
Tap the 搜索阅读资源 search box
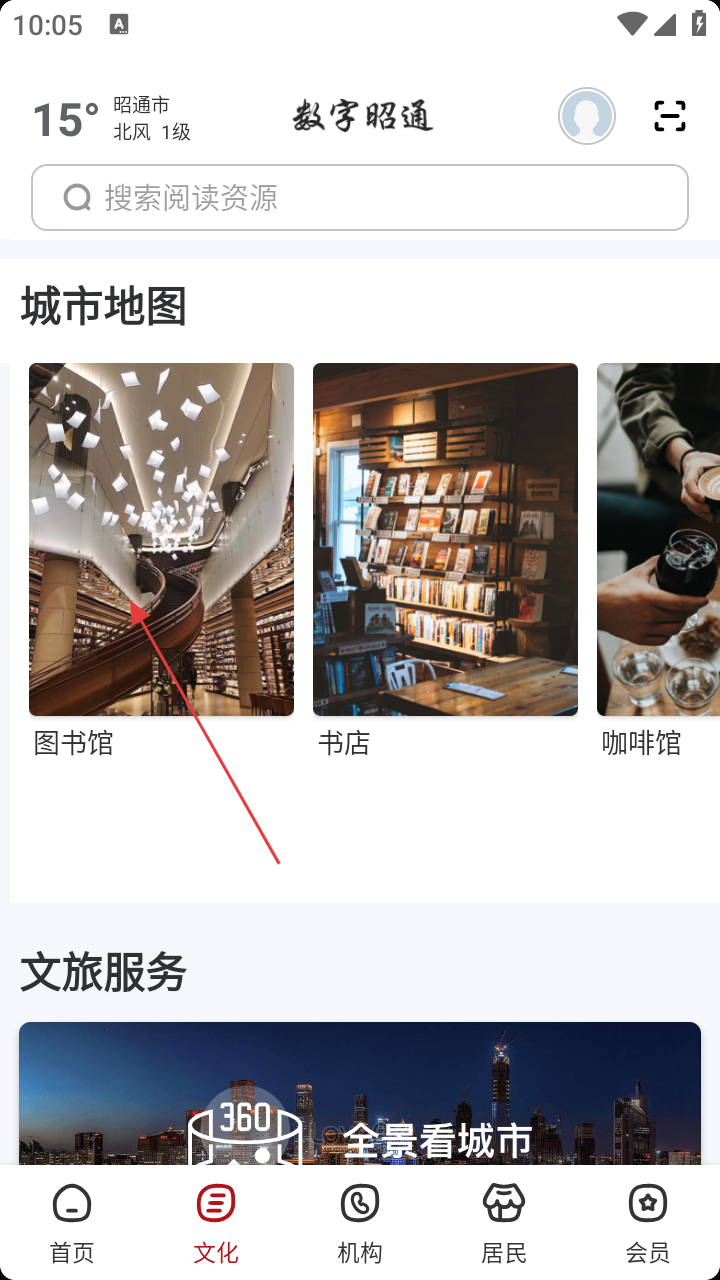pos(360,198)
